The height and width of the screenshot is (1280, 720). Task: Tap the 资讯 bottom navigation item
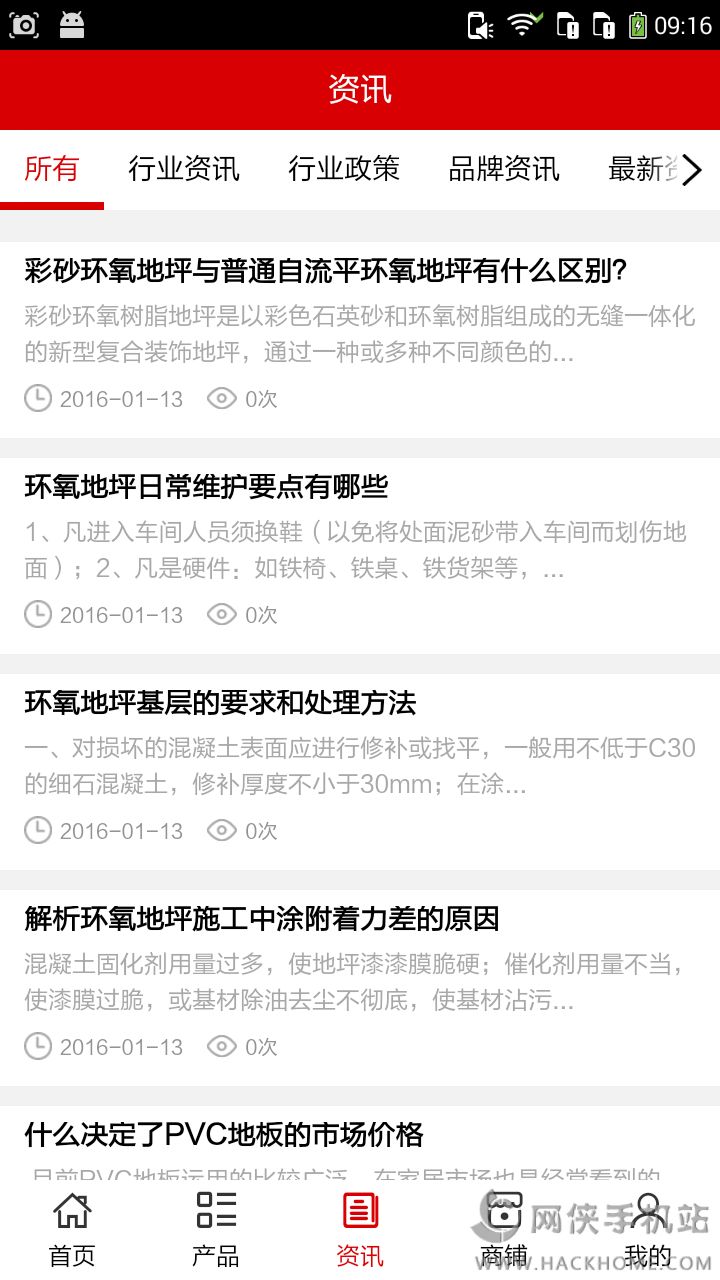pyautogui.click(x=360, y=1230)
